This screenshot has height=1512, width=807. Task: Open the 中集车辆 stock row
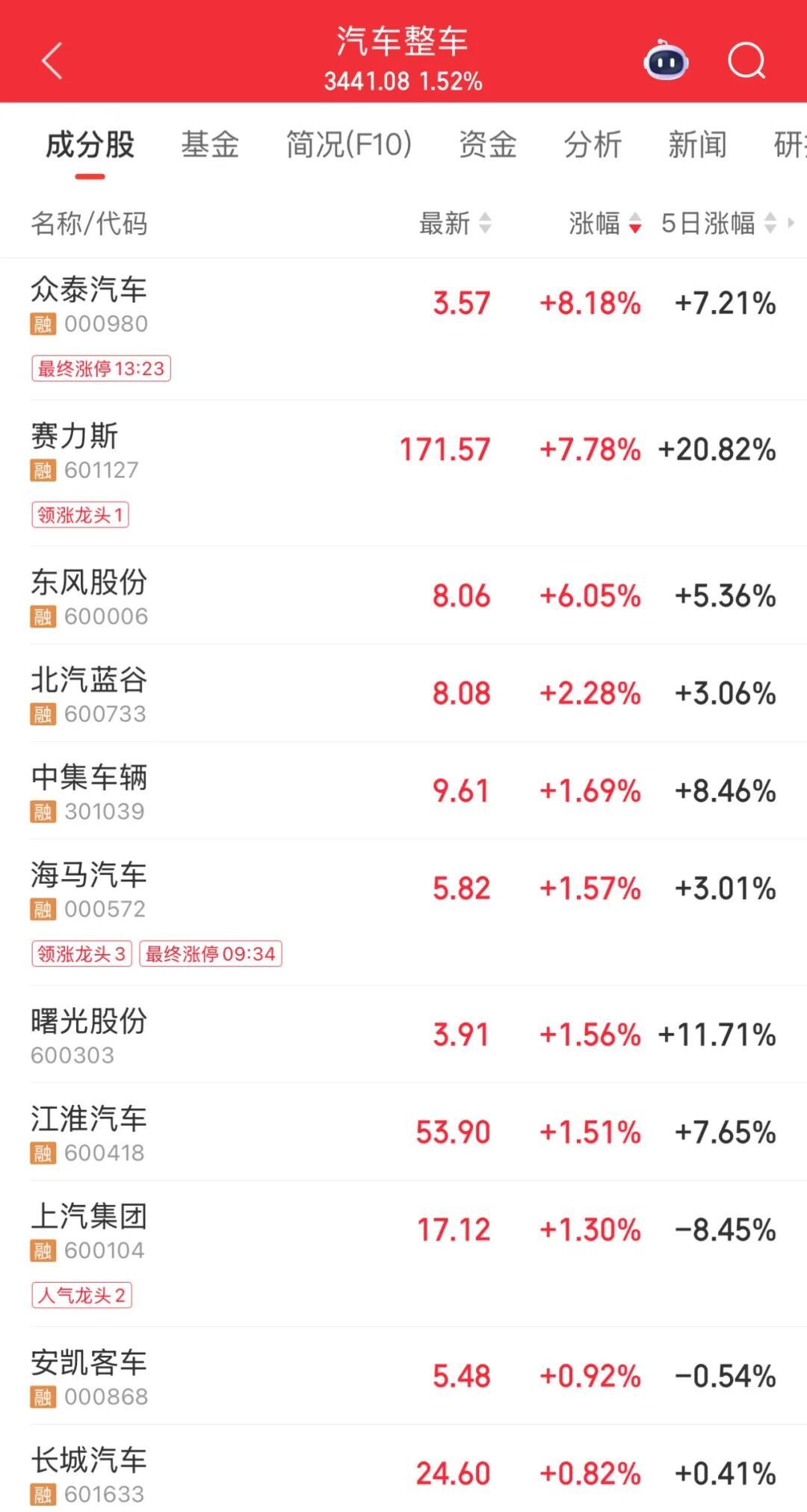[403, 790]
